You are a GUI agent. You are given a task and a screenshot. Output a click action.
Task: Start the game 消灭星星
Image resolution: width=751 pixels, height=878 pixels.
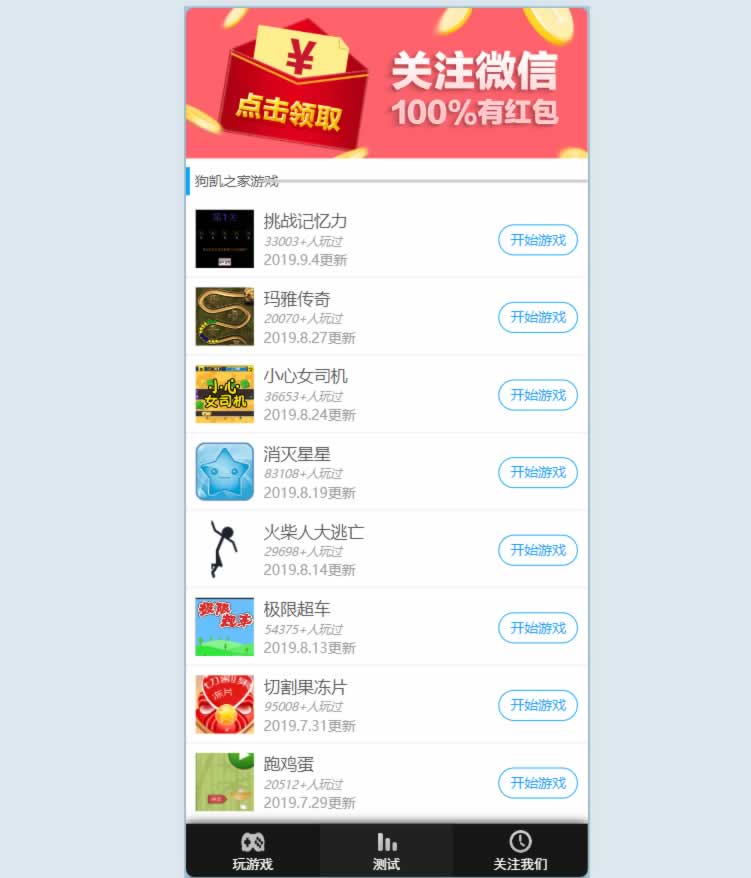pyautogui.click(x=538, y=472)
